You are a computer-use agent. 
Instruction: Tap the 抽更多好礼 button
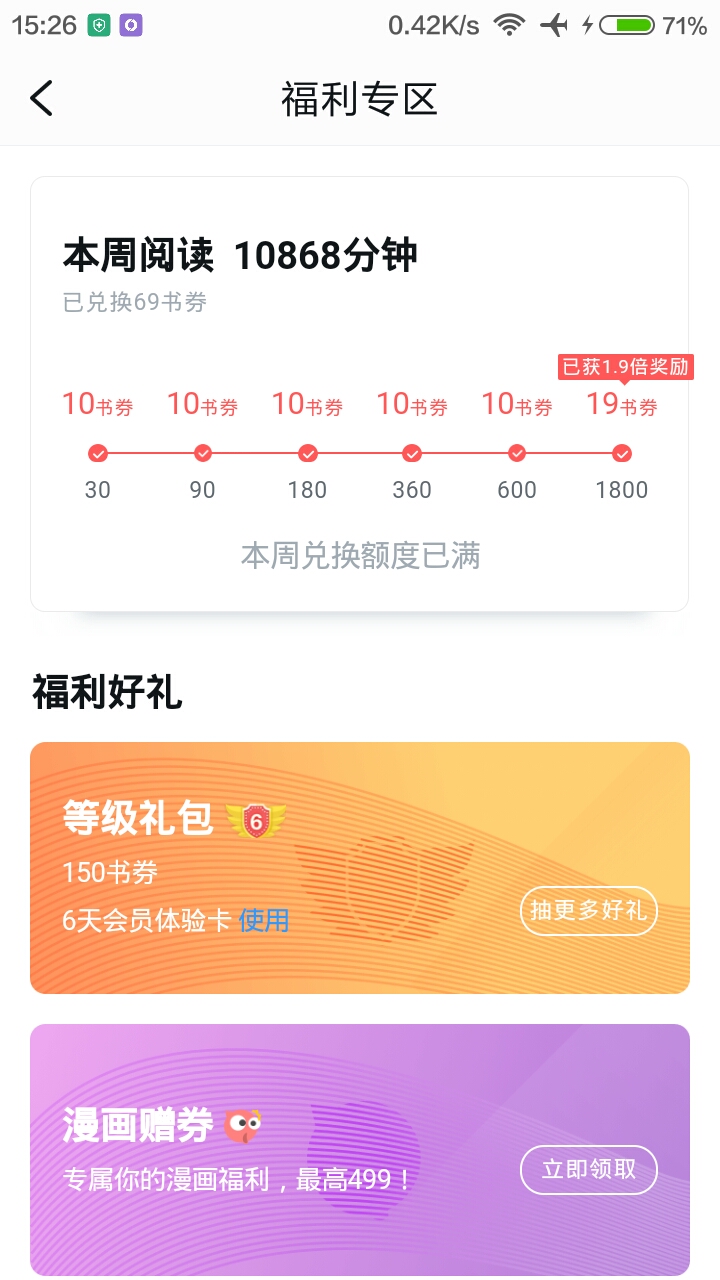pyautogui.click(x=588, y=911)
